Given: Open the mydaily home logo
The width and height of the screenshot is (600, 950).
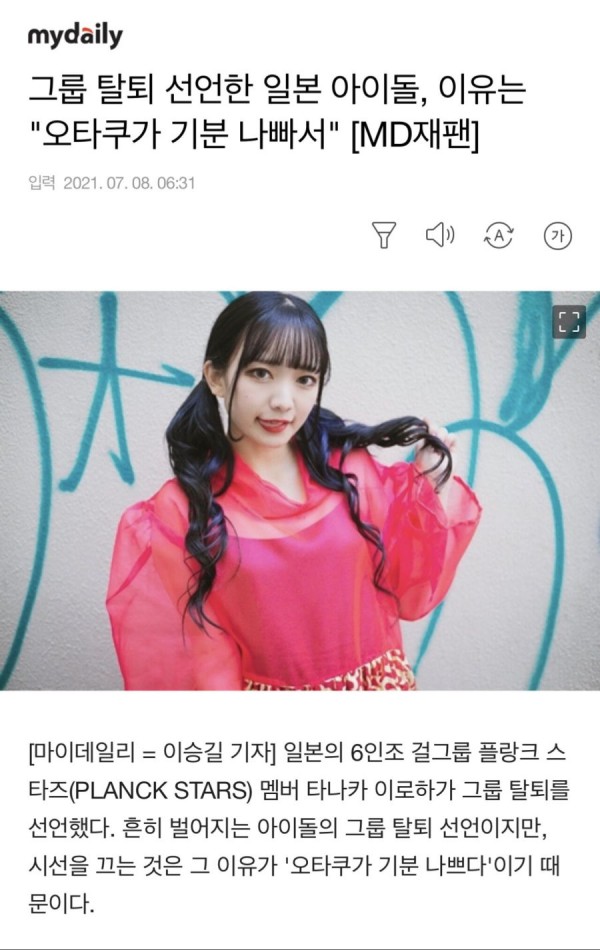Looking at the screenshot, I should (75, 36).
